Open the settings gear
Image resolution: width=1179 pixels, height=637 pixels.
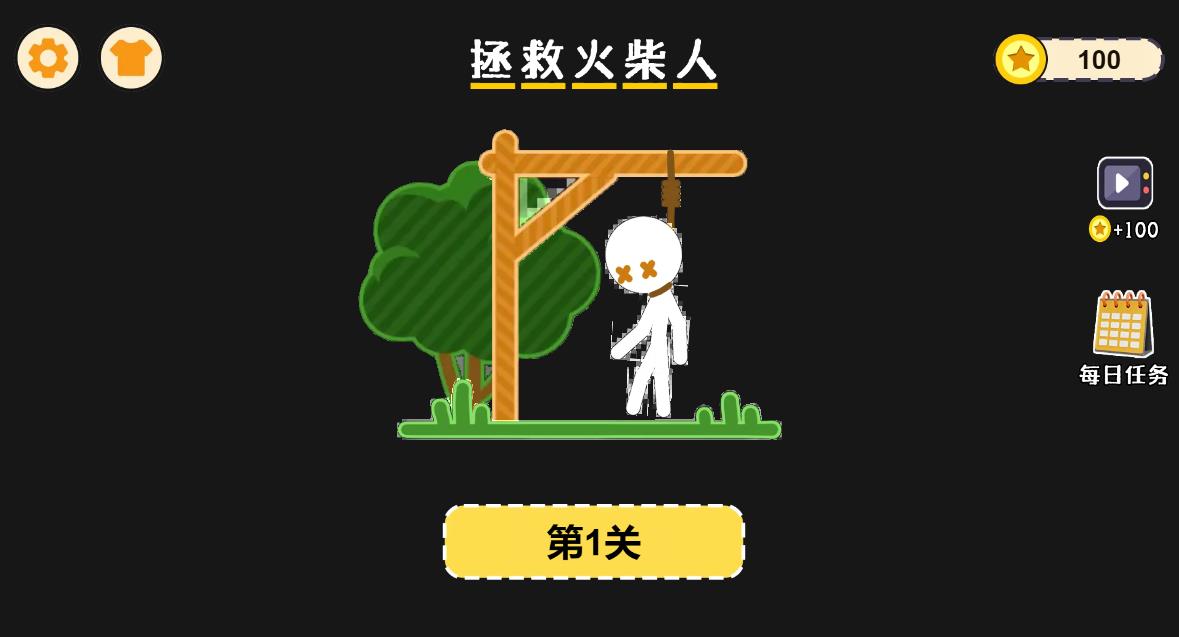48,58
